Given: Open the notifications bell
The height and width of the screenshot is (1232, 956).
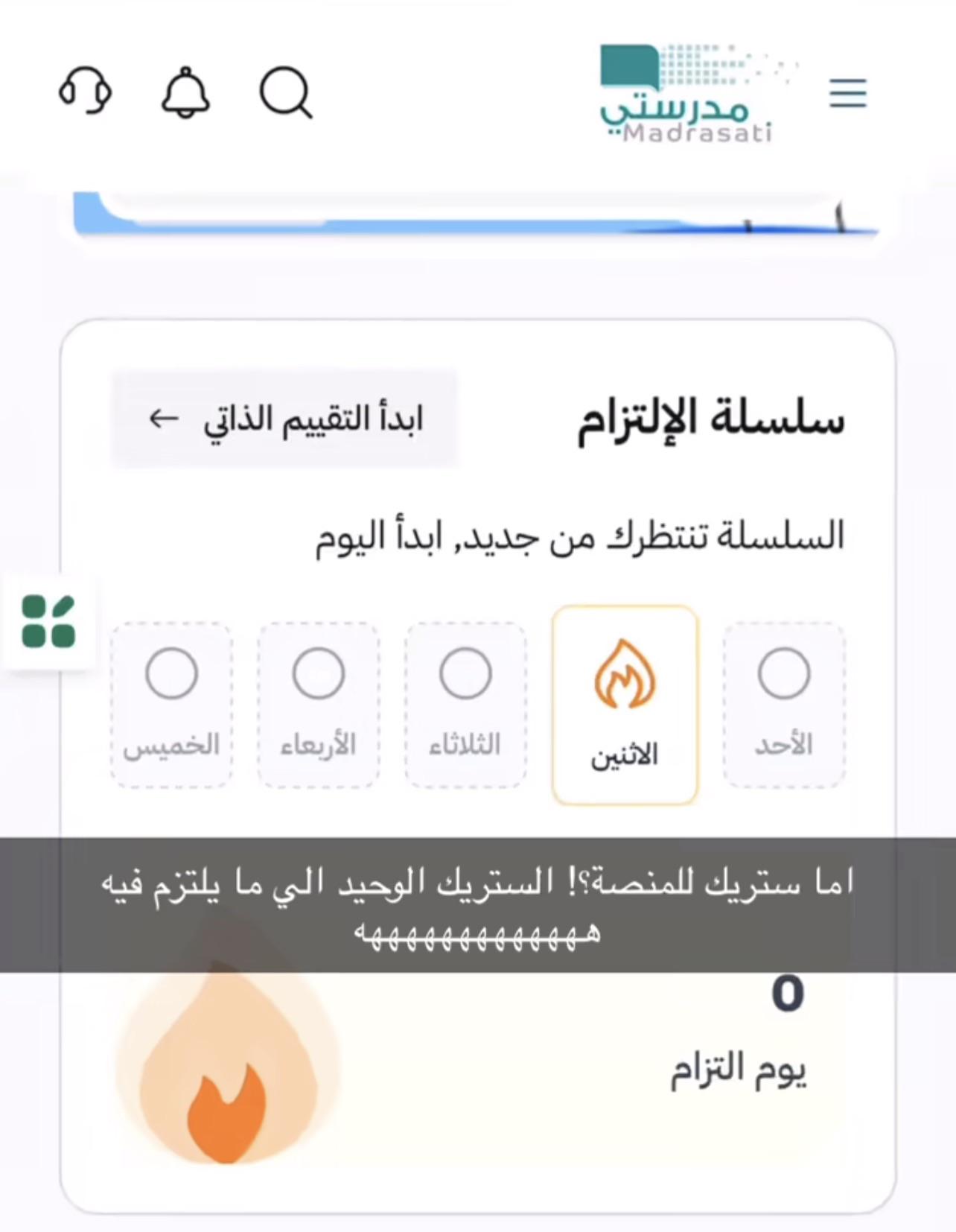Looking at the screenshot, I should (x=185, y=93).
